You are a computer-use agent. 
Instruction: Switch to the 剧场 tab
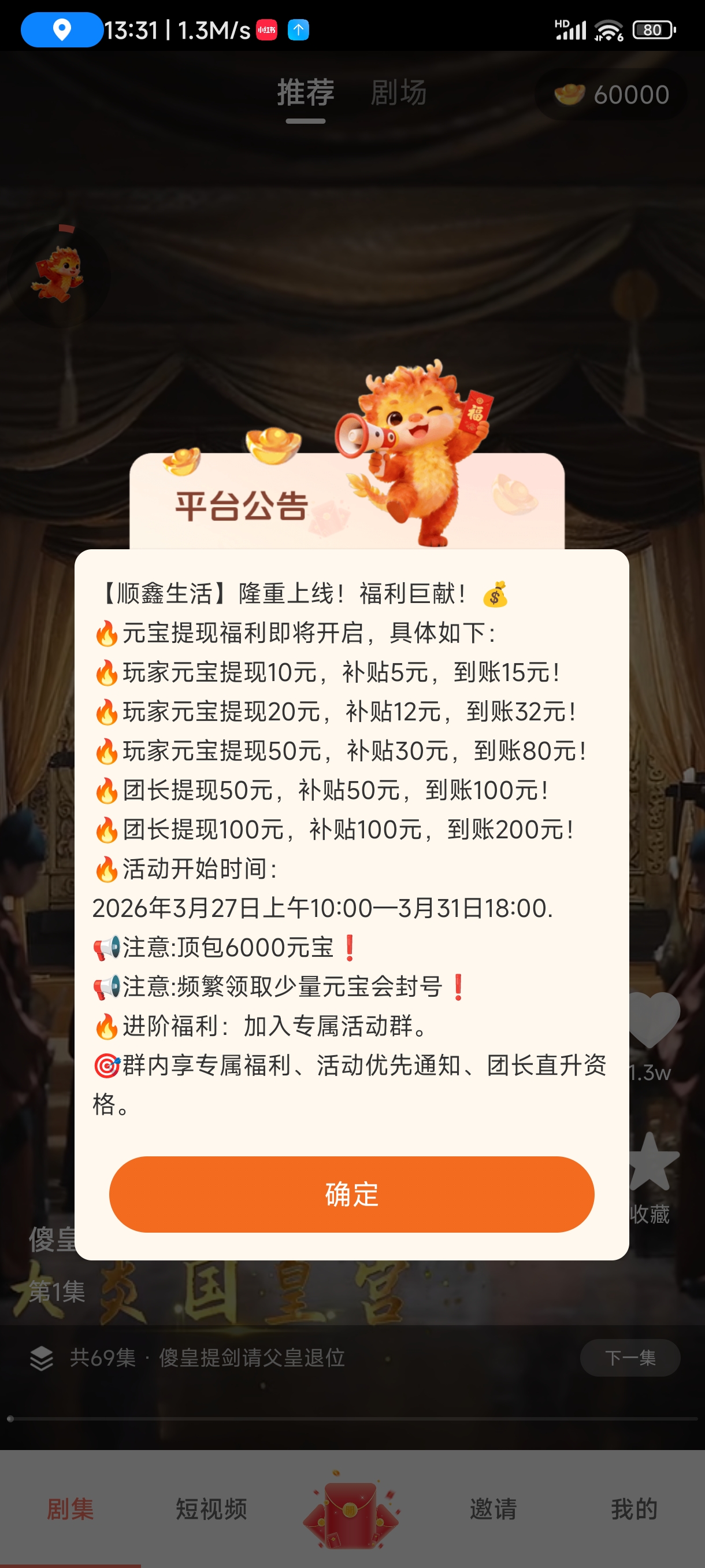[x=399, y=93]
